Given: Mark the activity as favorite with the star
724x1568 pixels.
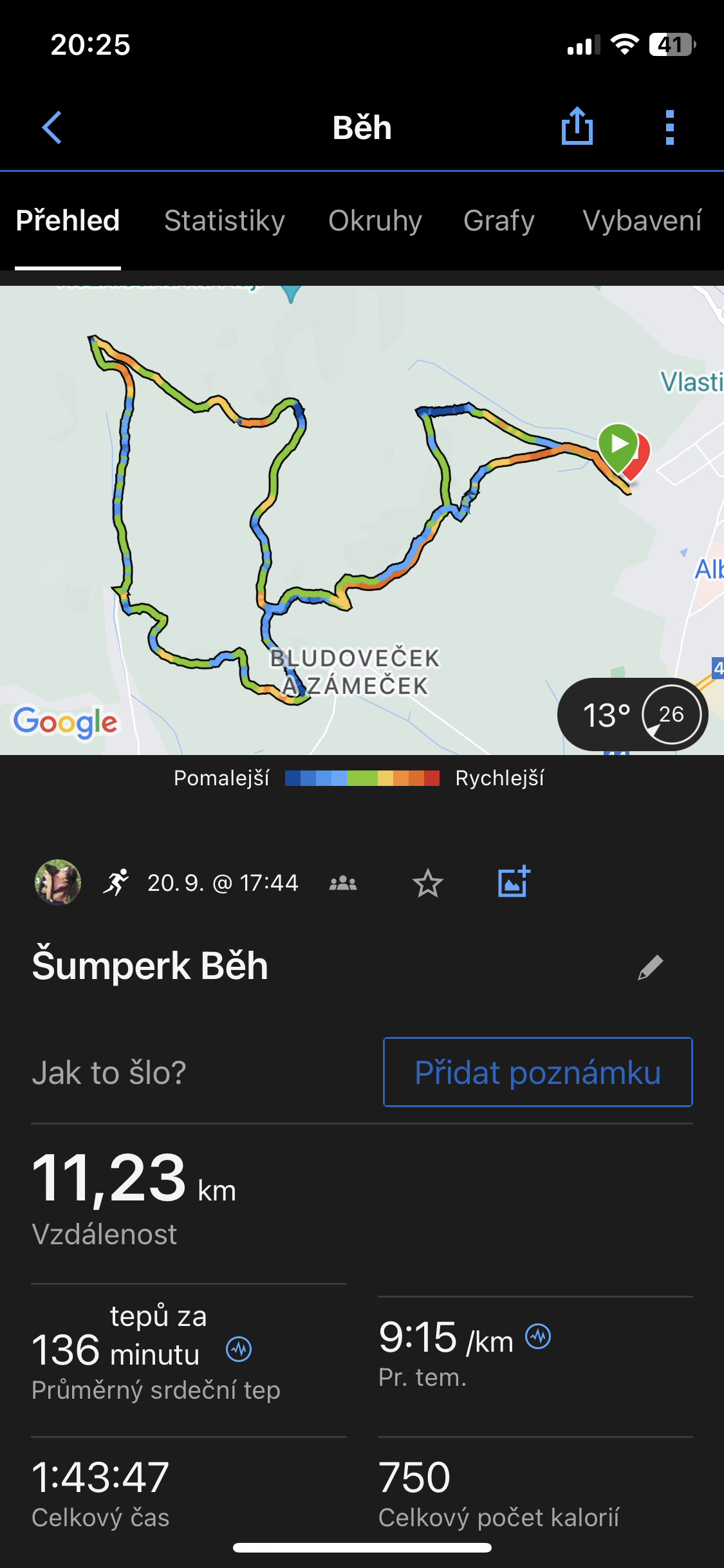Looking at the screenshot, I should tap(427, 883).
